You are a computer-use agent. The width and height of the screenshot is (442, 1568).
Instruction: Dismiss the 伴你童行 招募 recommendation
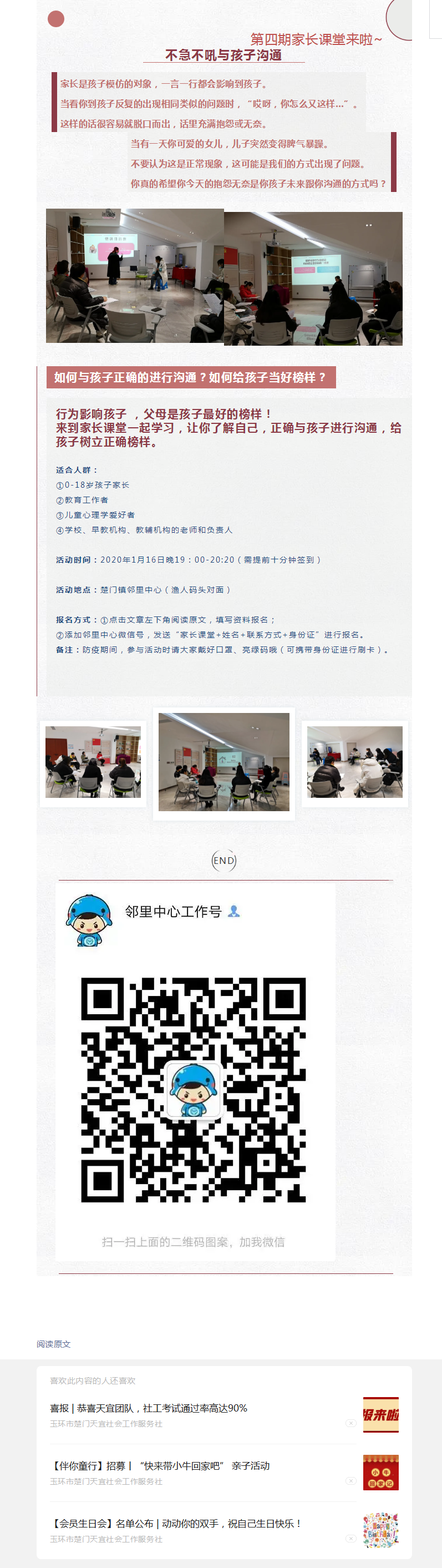(350, 1481)
